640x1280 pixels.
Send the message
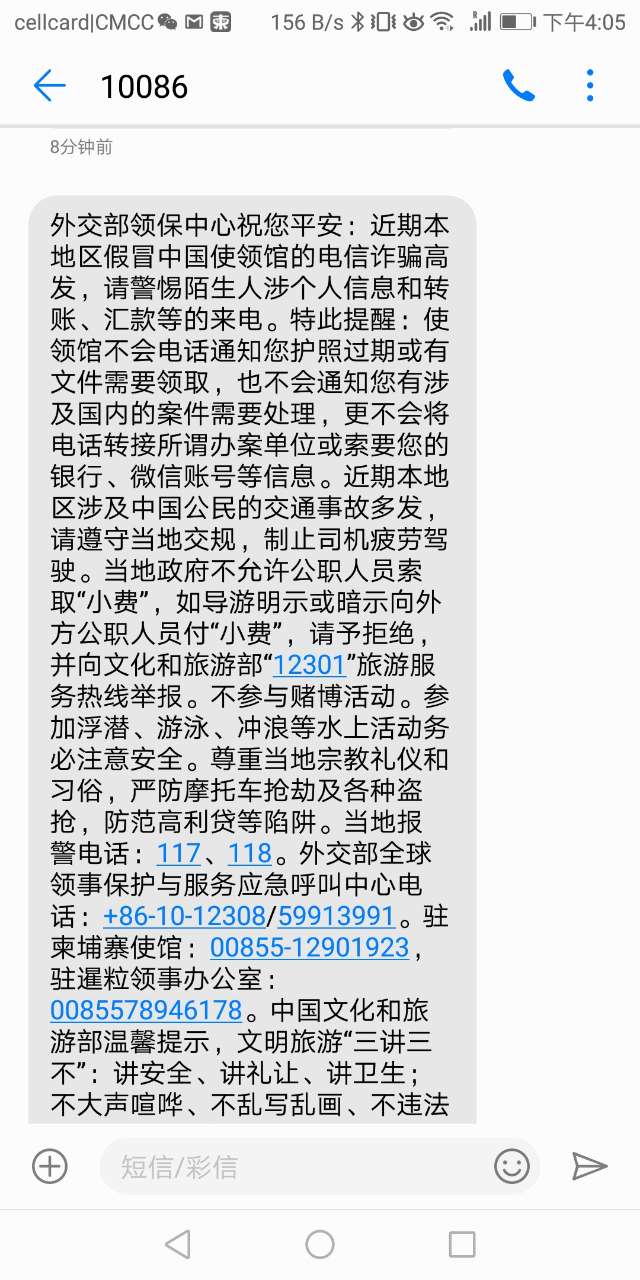tap(589, 1166)
